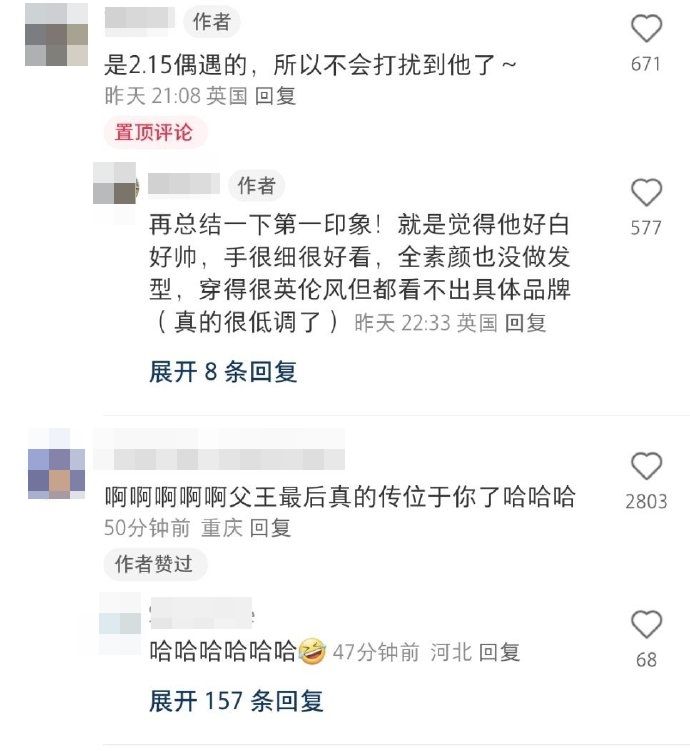Reply to the 2.15偶遇 comment
The width and height of the screenshot is (690, 751).
point(276,96)
